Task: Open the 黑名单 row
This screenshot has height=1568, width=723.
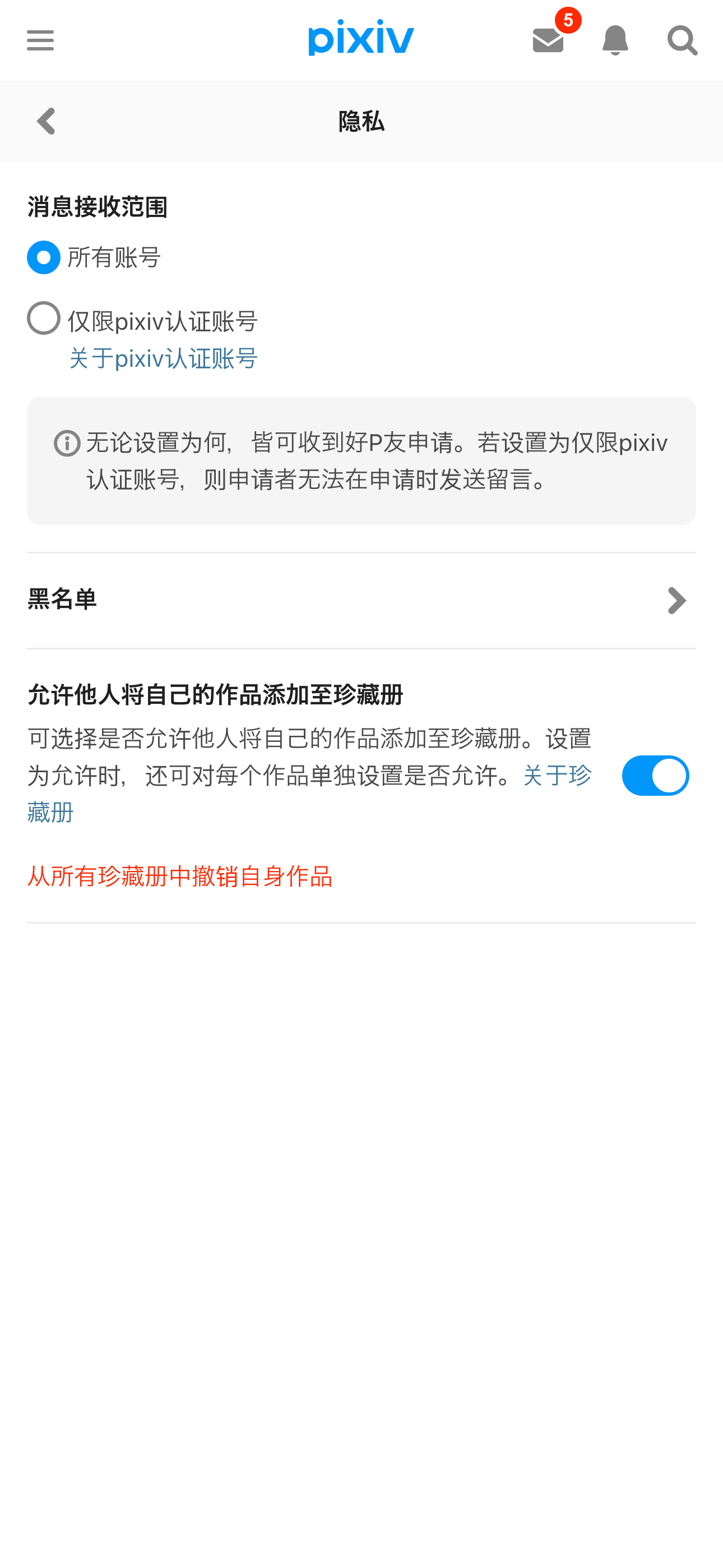Action: coord(361,600)
